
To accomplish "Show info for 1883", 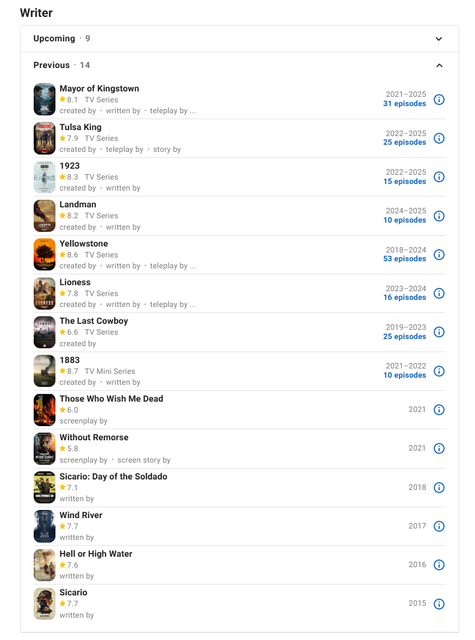I will tap(439, 371).
